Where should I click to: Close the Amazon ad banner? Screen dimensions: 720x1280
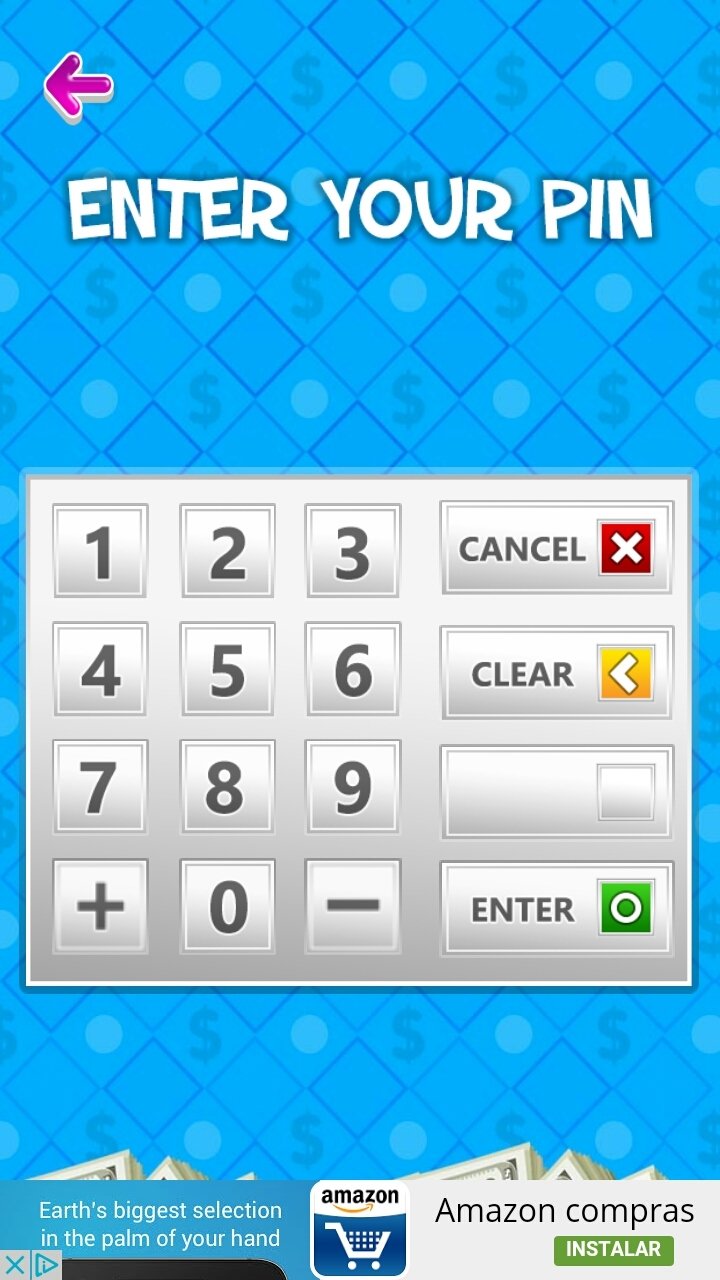(x=15, y=1265)
